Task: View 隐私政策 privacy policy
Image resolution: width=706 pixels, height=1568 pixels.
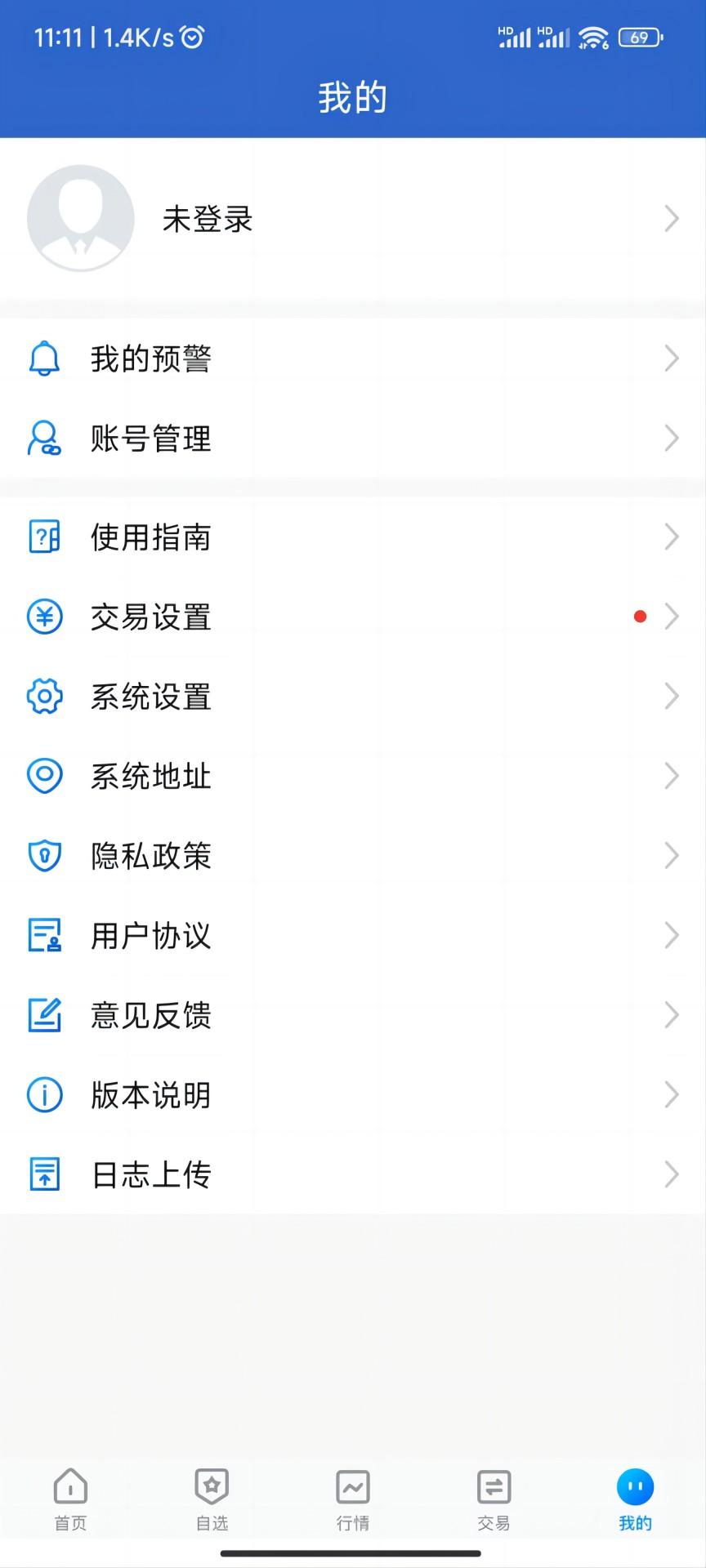Action: tap(351, 856)
